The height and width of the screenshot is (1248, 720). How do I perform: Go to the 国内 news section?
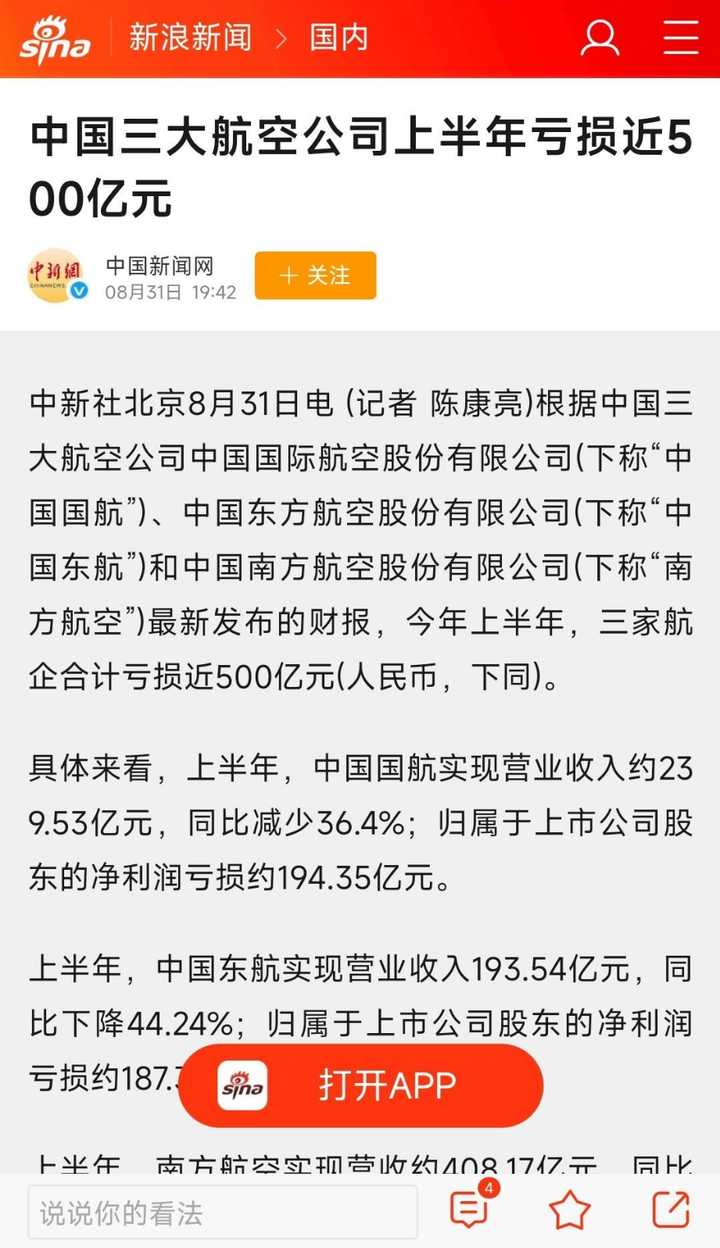point(339,38)
